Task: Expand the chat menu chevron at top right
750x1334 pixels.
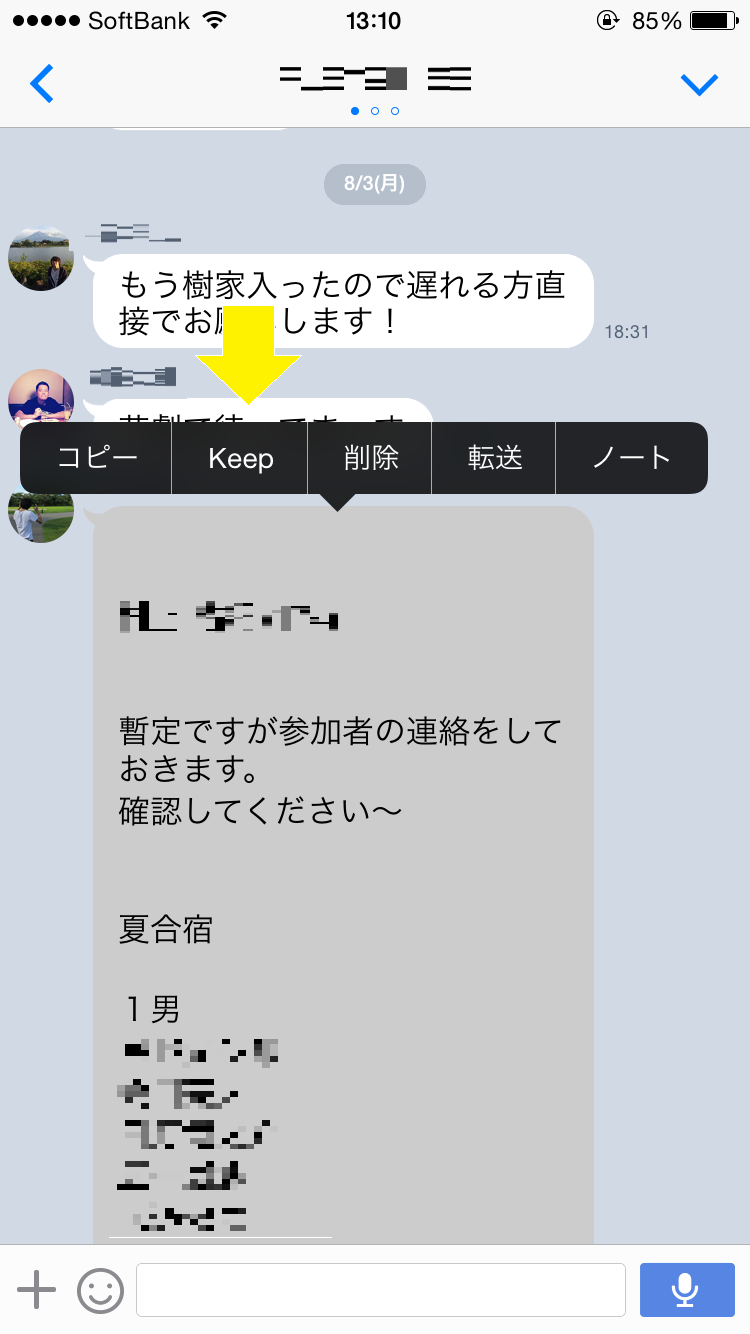Action: click(699, 85)
